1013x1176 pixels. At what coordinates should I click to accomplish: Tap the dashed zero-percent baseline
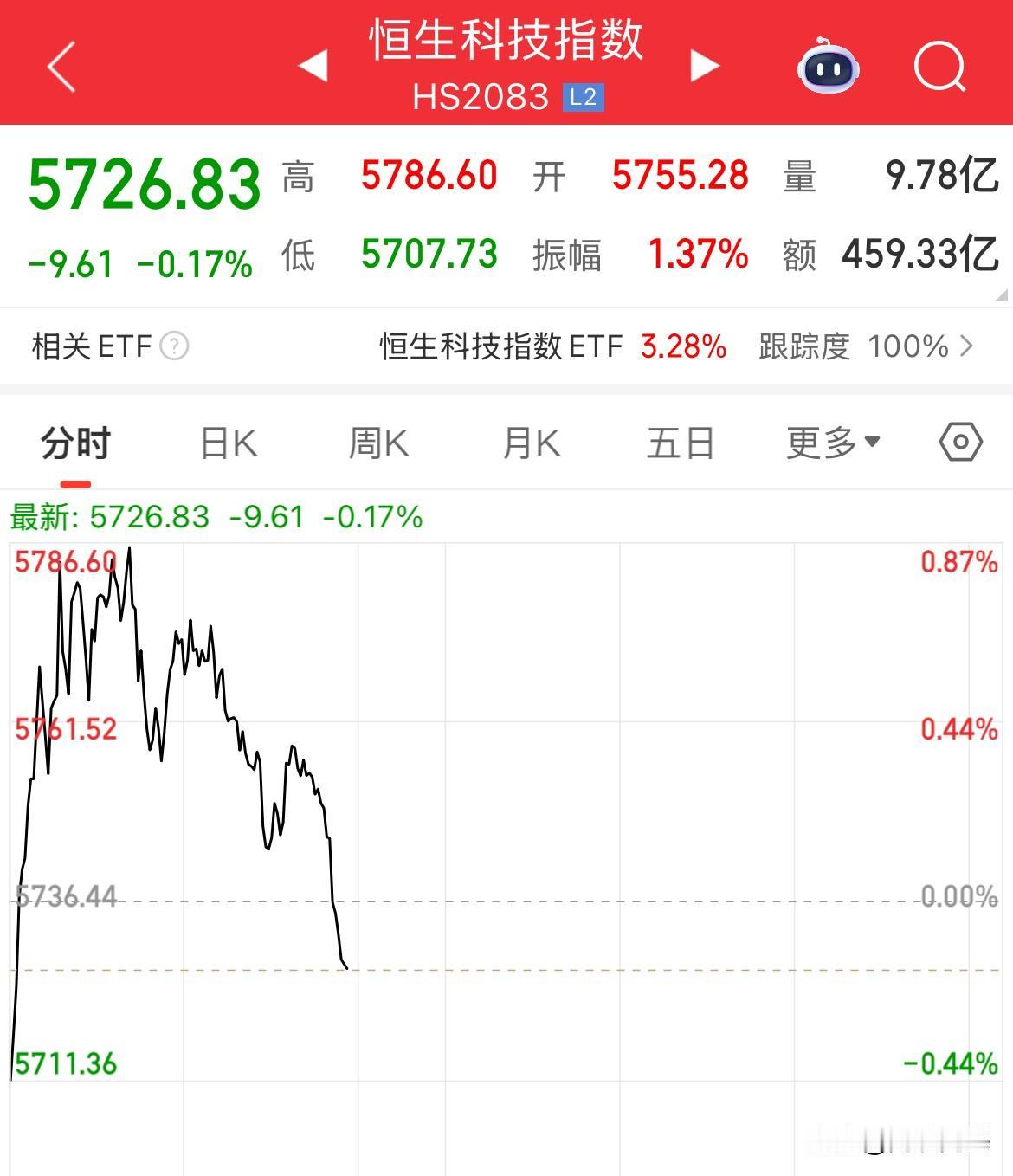click(506, 901)
